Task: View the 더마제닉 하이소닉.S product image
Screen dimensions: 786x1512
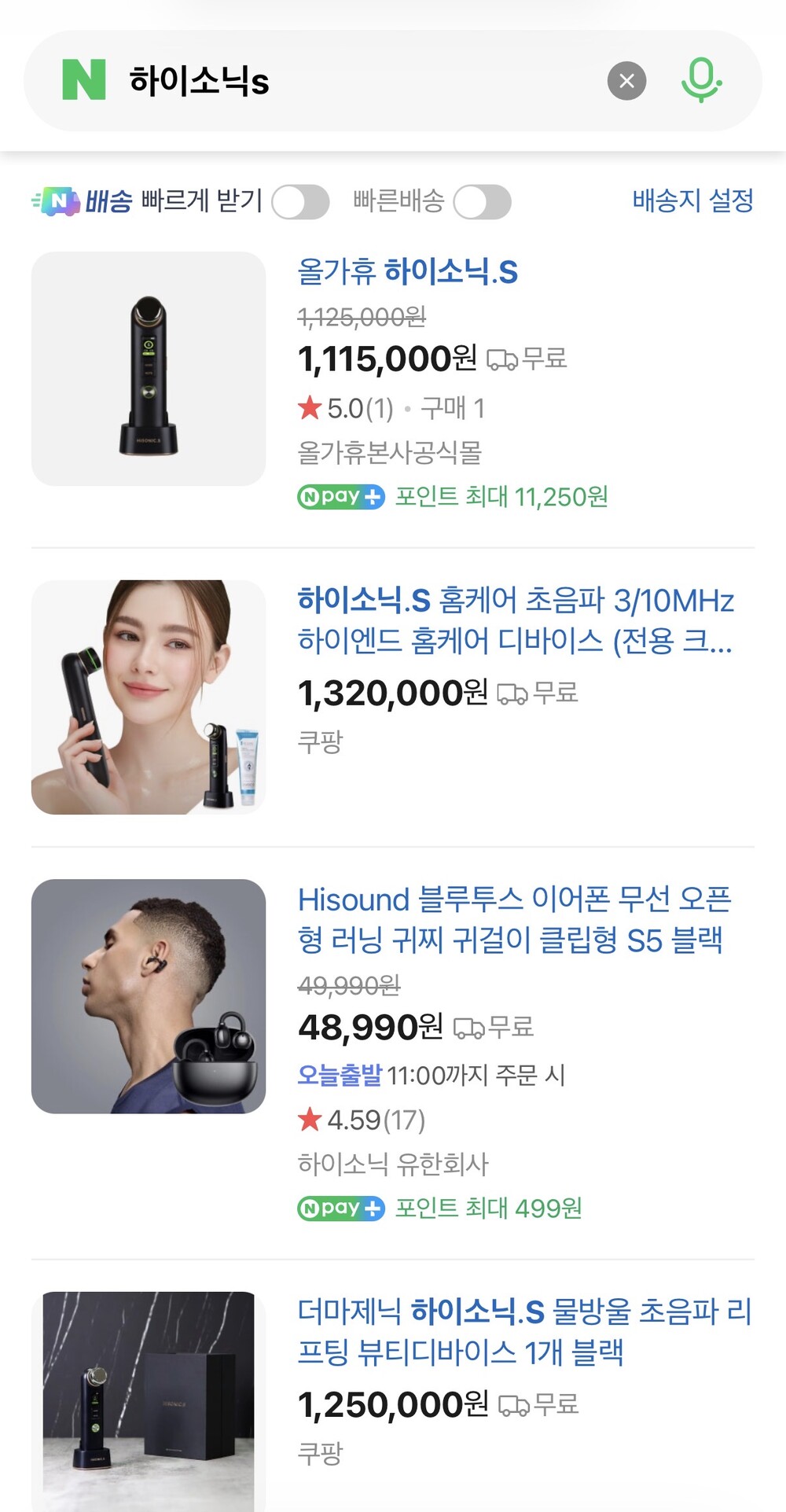Action: point(149,1401)
